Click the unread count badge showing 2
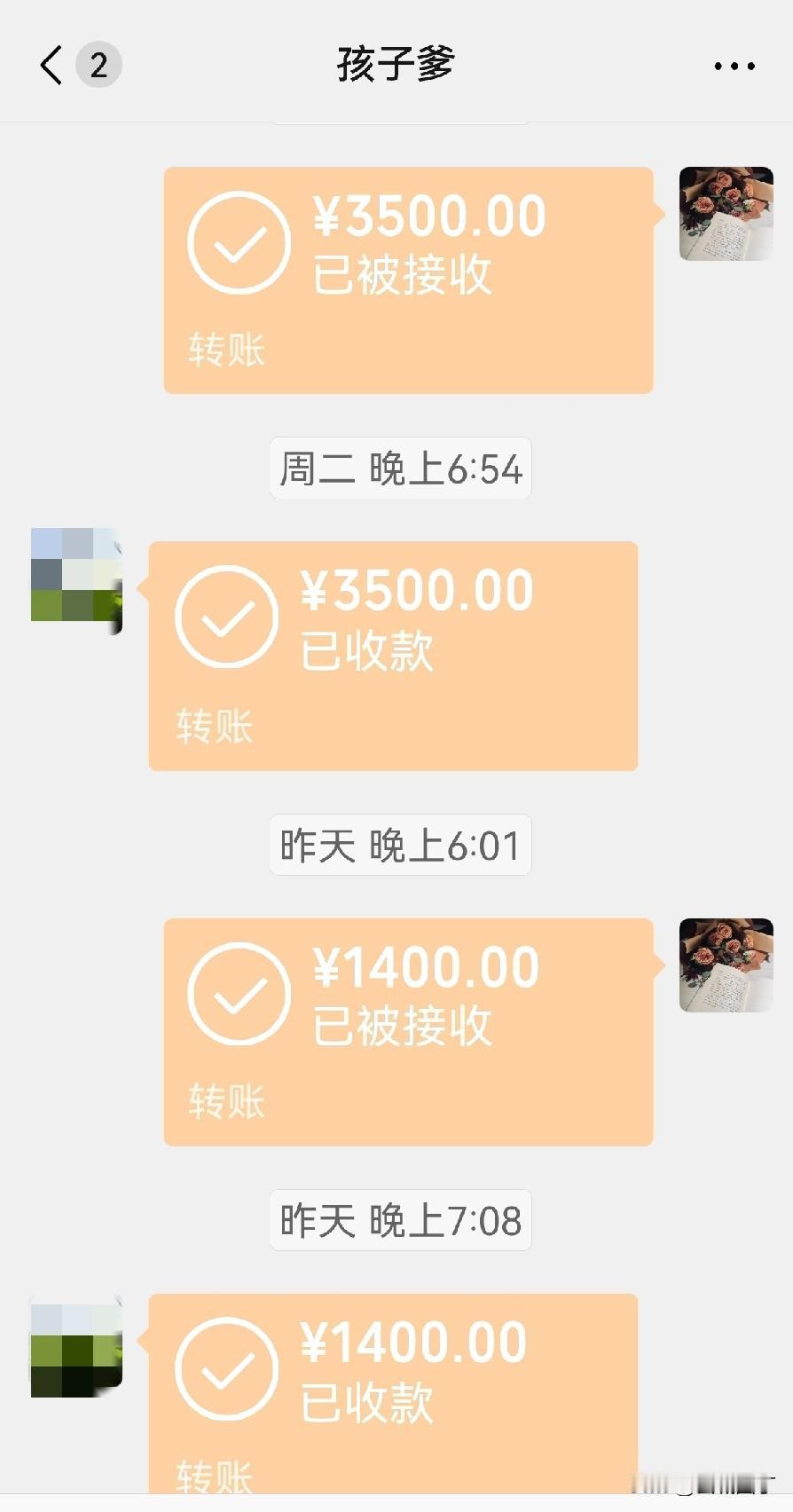Viewport: 793px width, 1512px height. click(99, 64)
